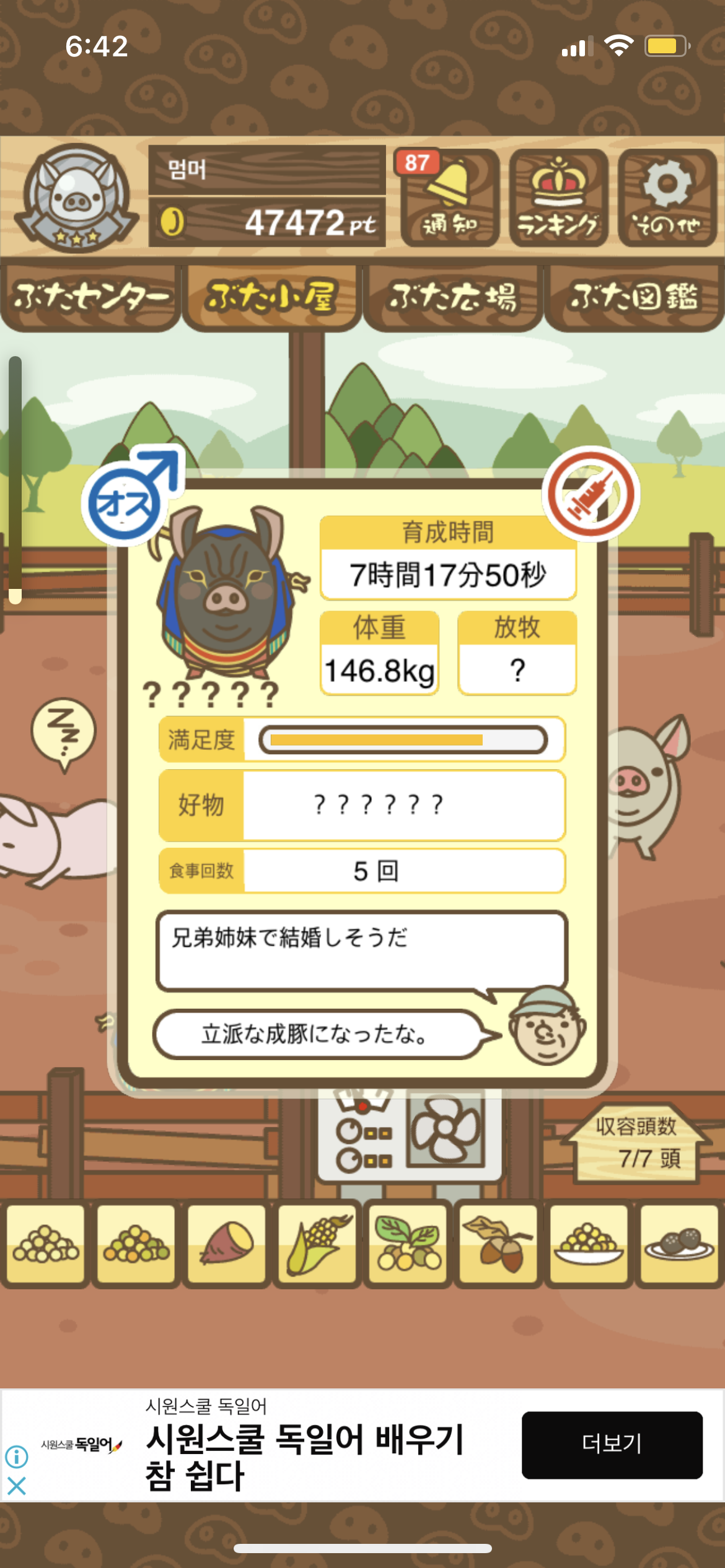
Task: Switch to the ぶたセンター tab
Action: [90, 298]
